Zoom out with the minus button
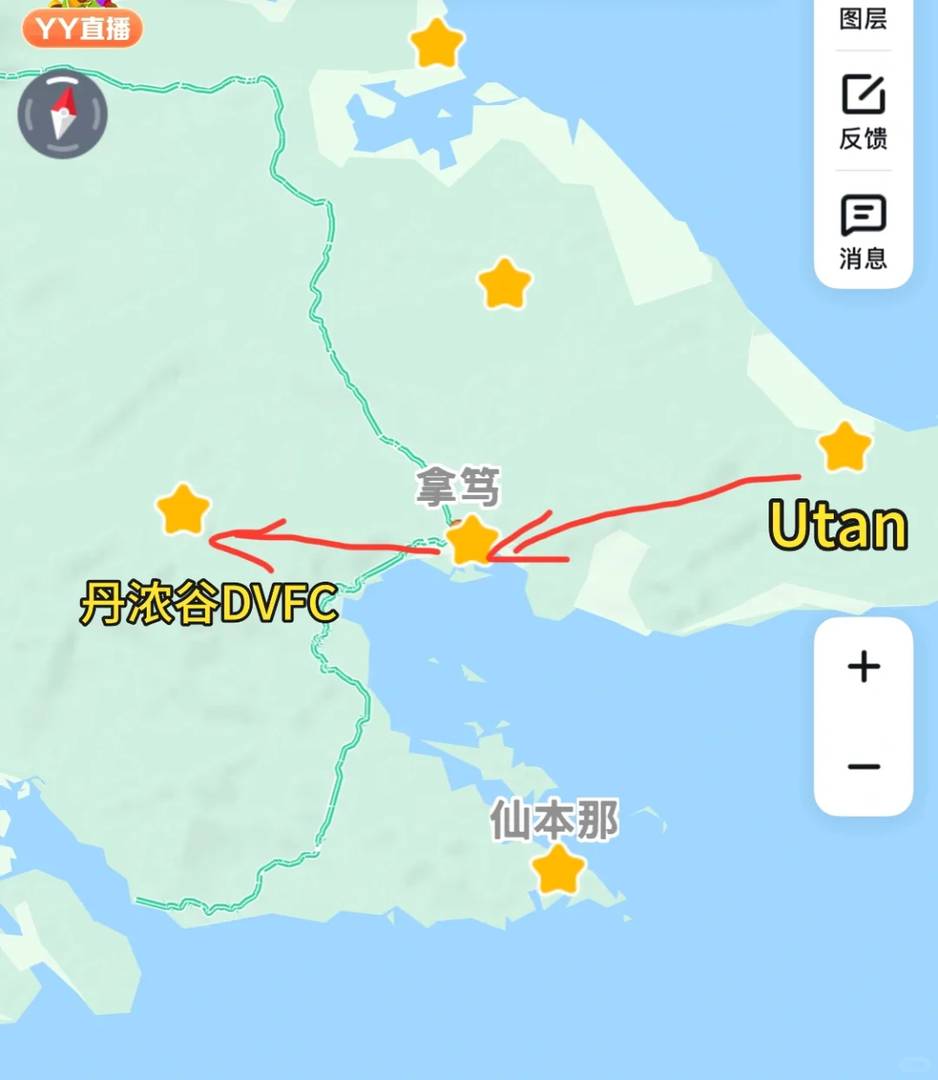938x1080 pixels. [x=863, y=767]
